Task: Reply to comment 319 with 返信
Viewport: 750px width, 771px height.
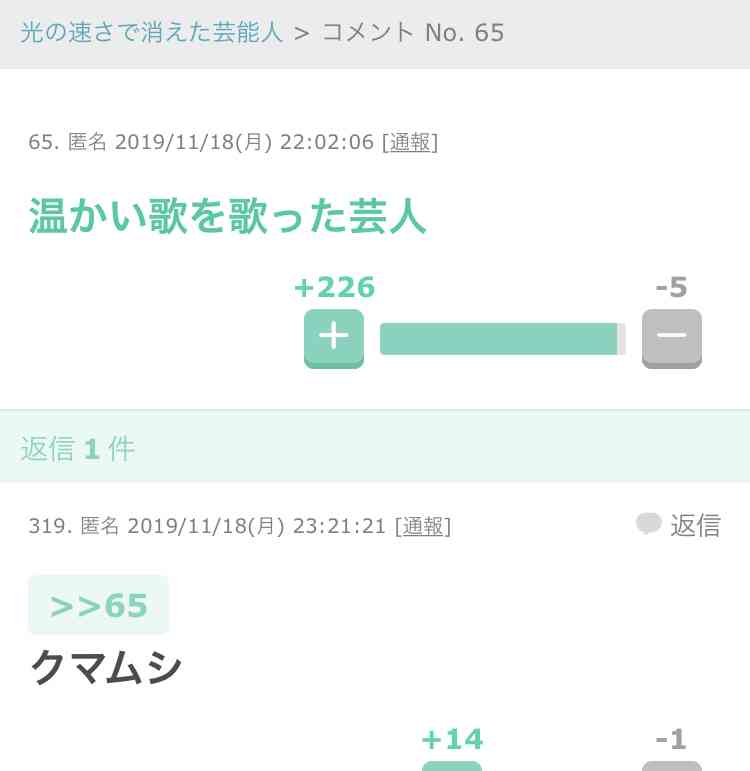Action: tap(679, 525)
